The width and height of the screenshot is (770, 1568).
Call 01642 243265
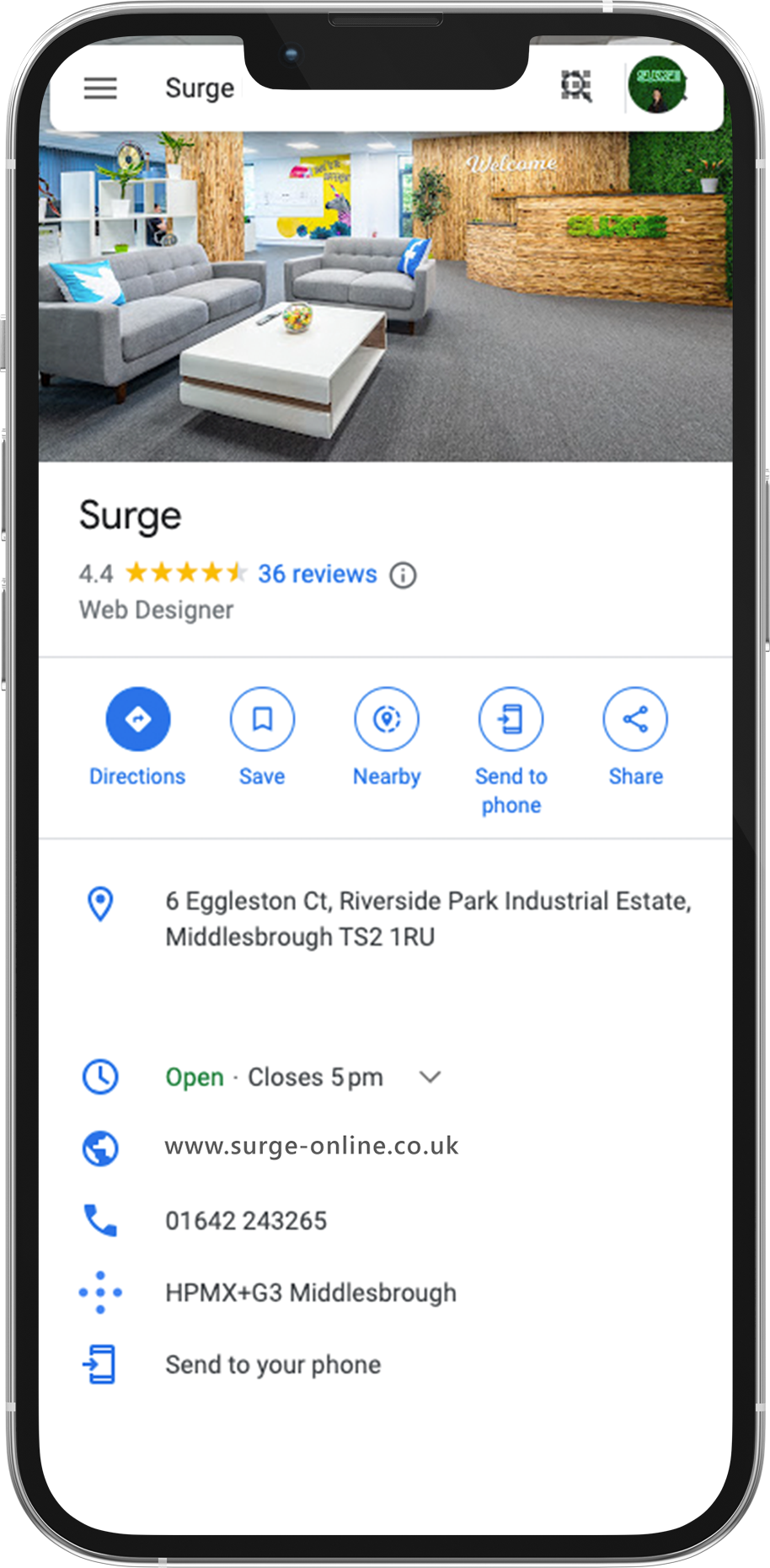click(246, 1220)
